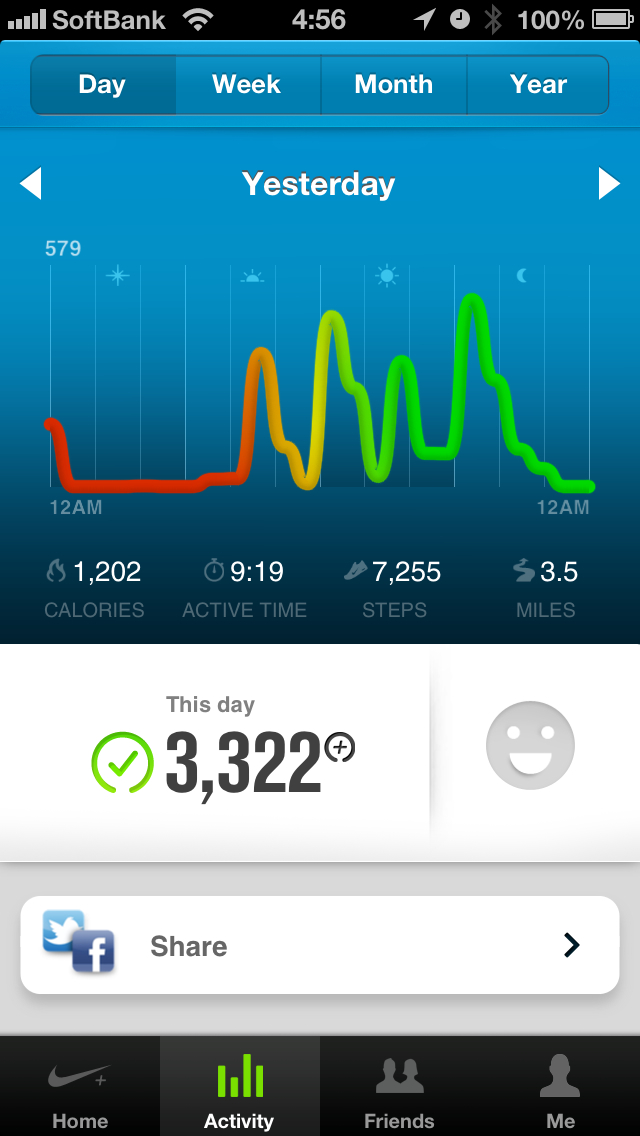
Task: Open the Share row
Action: click(320, 945)
